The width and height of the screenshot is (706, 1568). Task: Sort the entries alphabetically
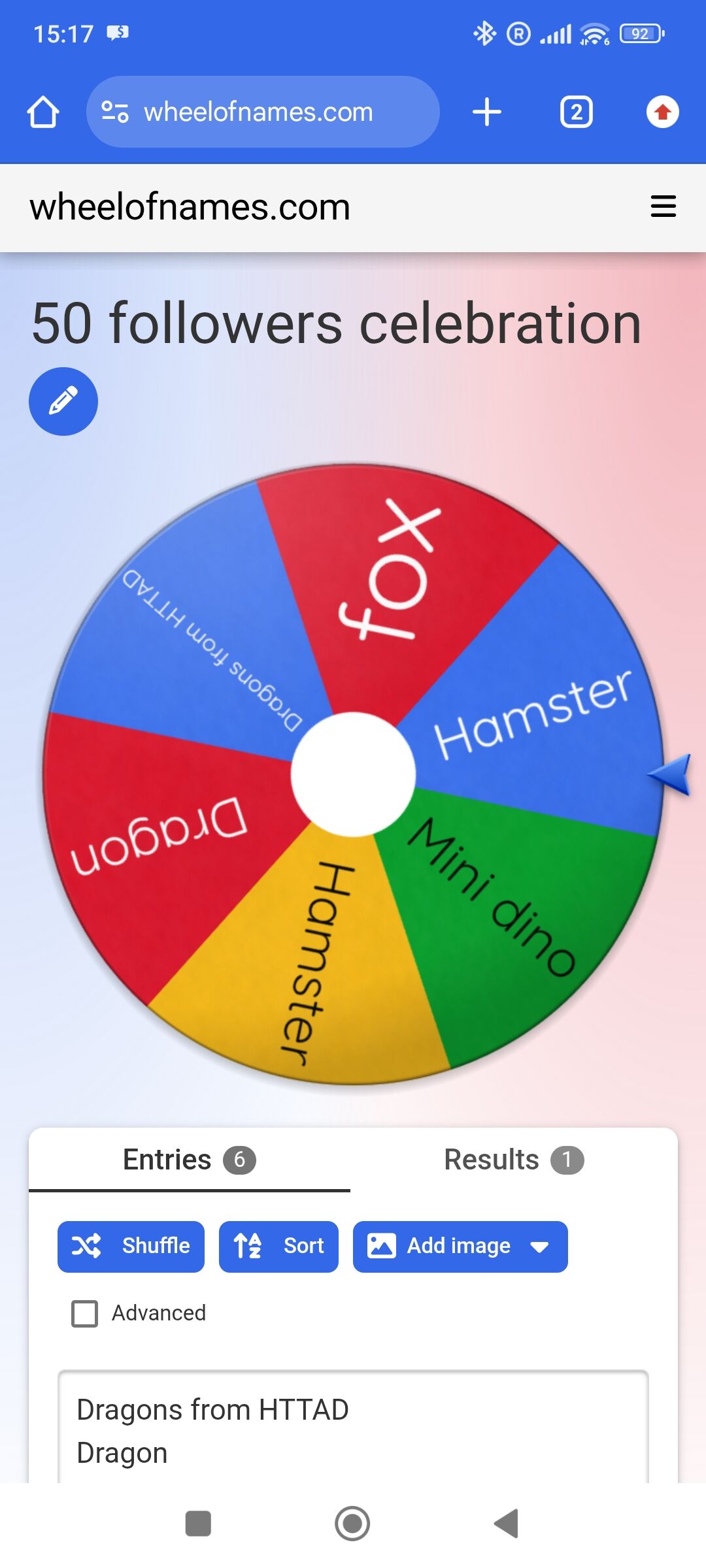tap(278, 1246)
